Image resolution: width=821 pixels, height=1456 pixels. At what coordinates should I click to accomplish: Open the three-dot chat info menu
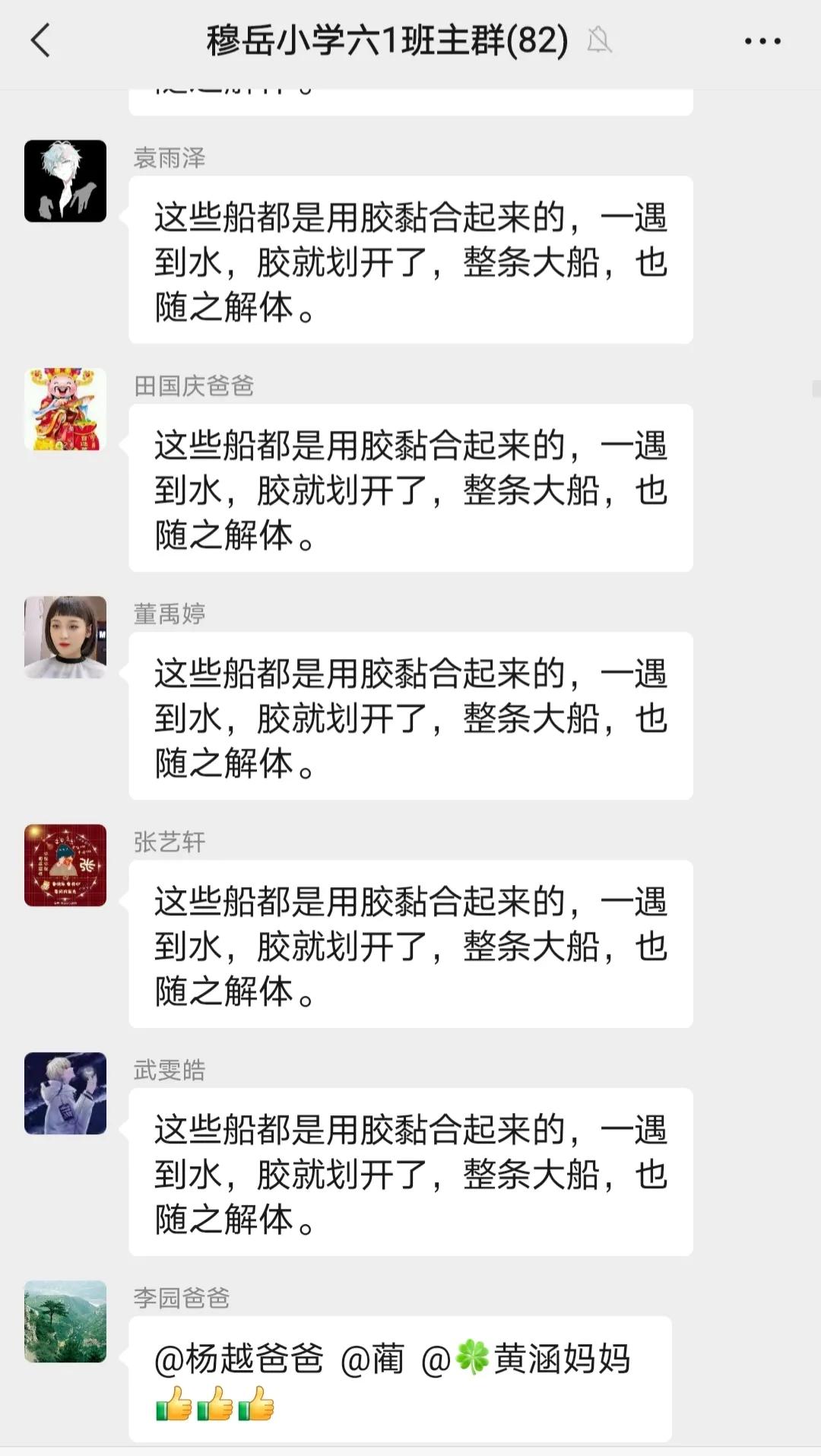pyautogui.click(x=762, y=41)
